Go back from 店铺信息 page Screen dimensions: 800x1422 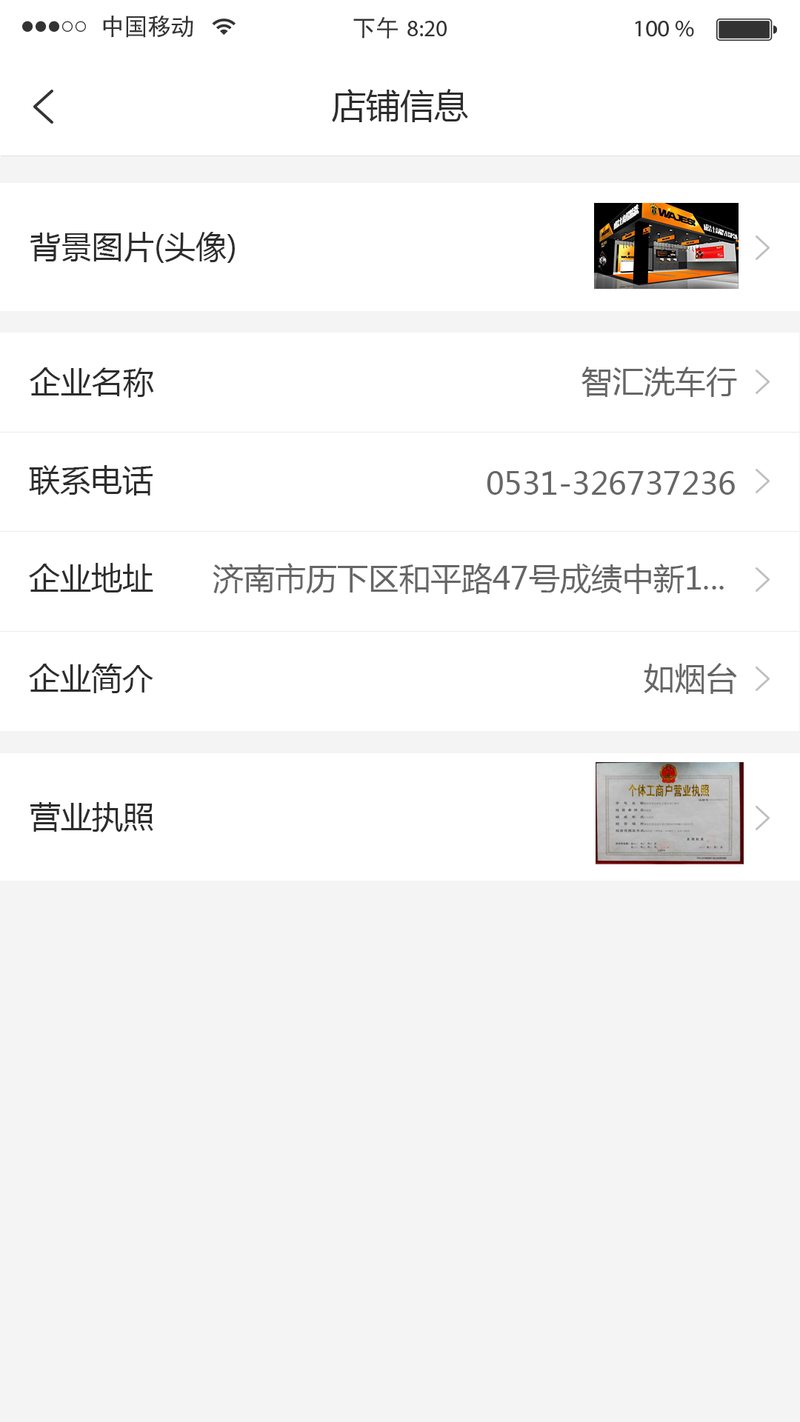[x=43, y=106]
